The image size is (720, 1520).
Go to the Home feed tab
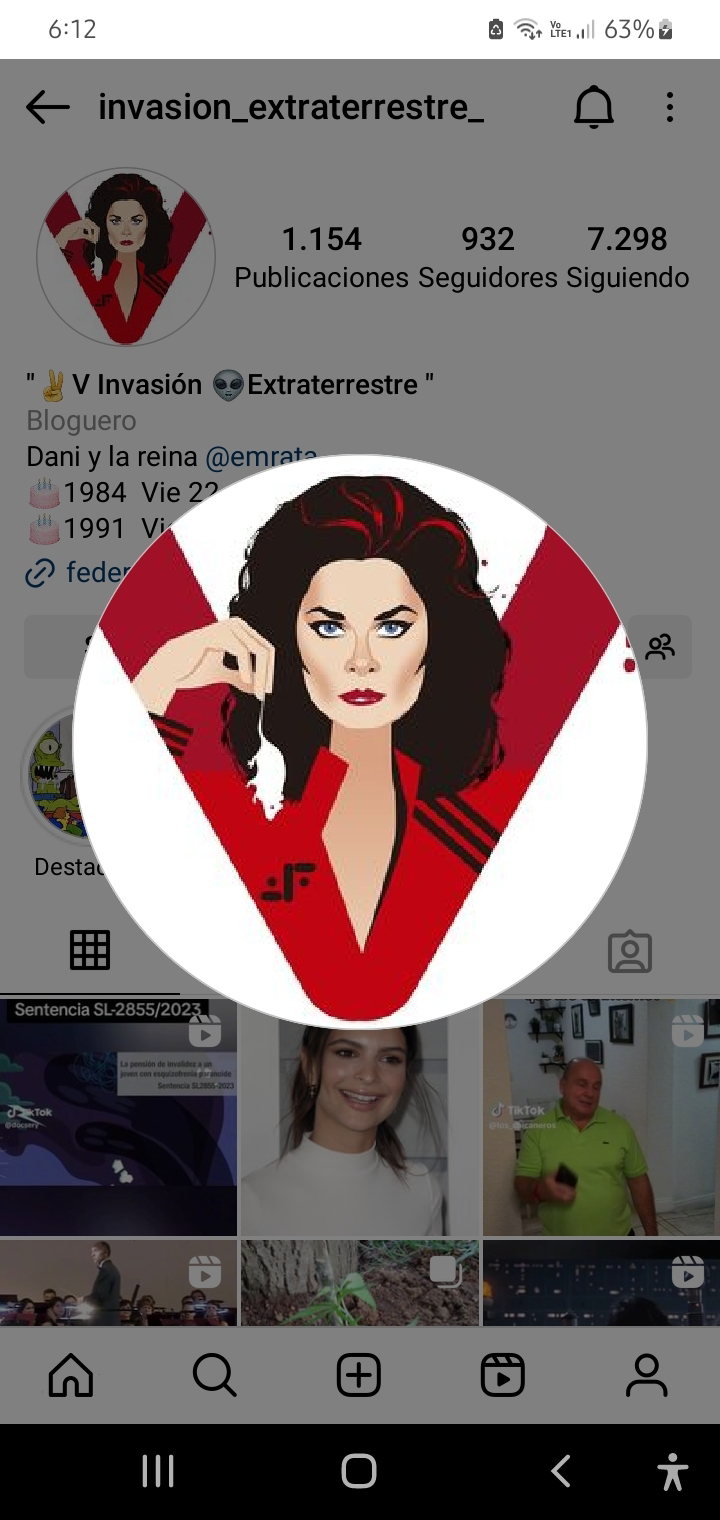click(71, 1376)
